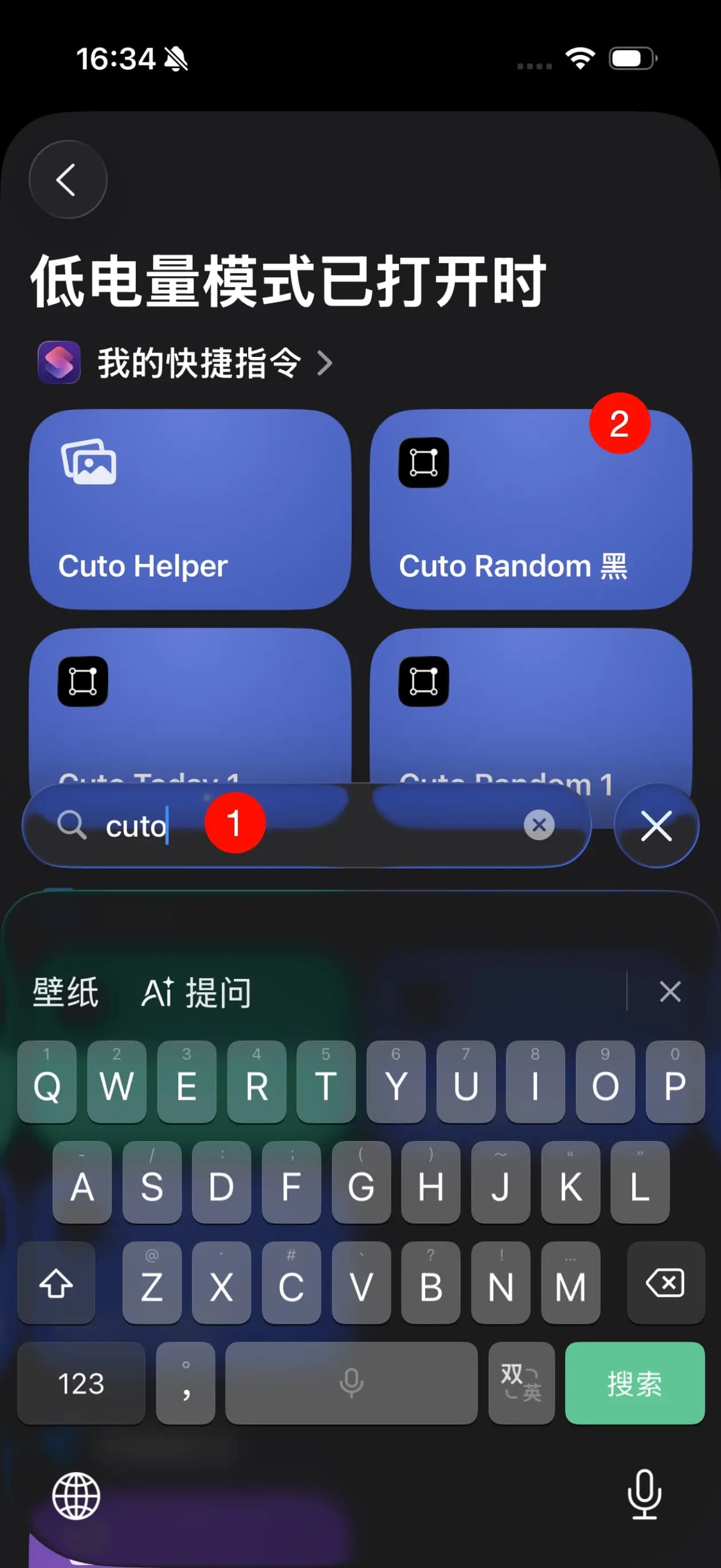Cancel search with the round X button
Image resolution: width=721 pixels, height=1568 pixels.
656,826
